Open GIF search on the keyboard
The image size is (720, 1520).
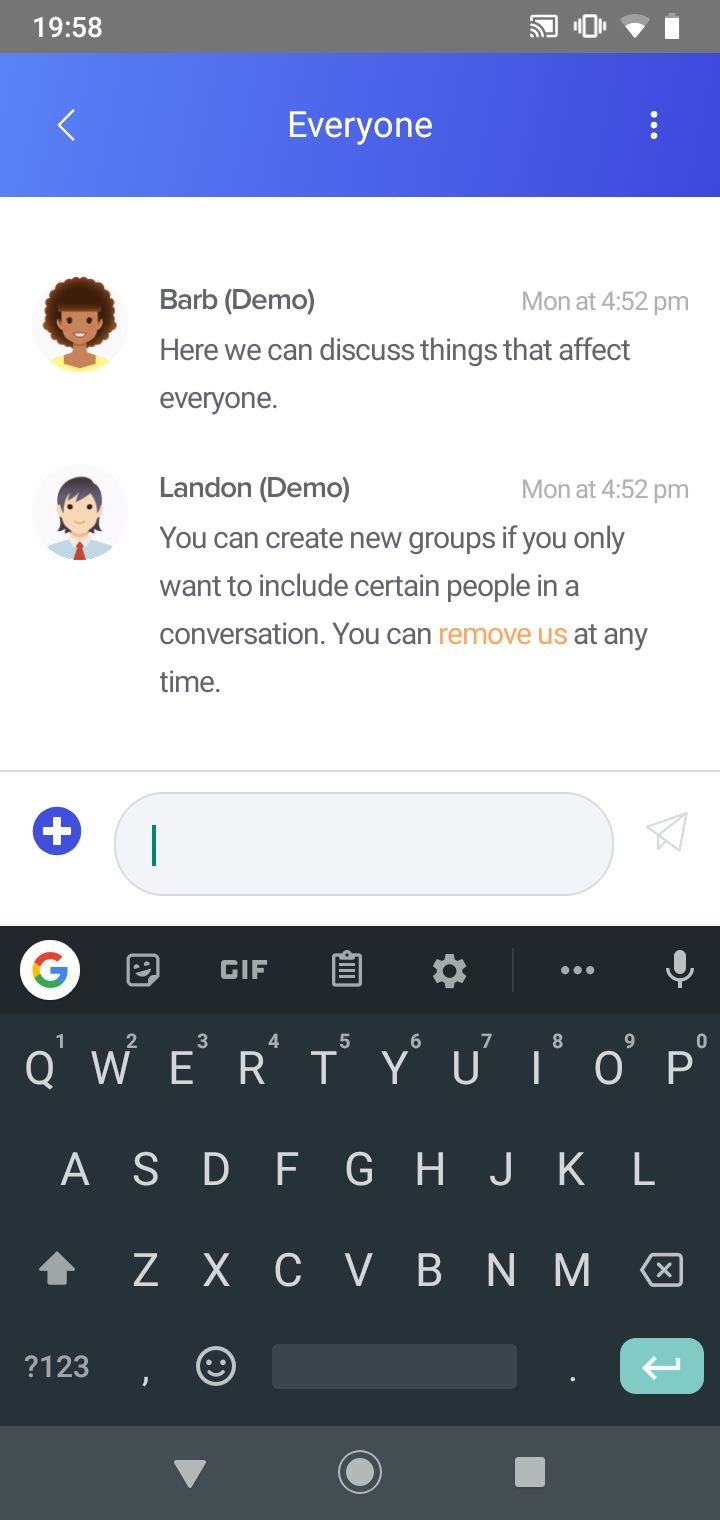pyautogui.click(x=243, y=969)
